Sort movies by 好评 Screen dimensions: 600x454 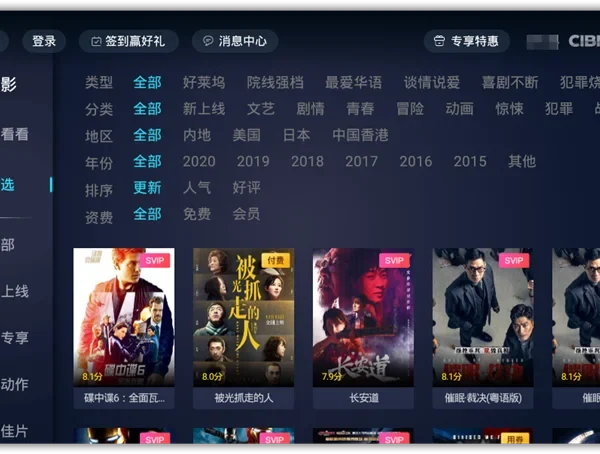pos(247,187)
